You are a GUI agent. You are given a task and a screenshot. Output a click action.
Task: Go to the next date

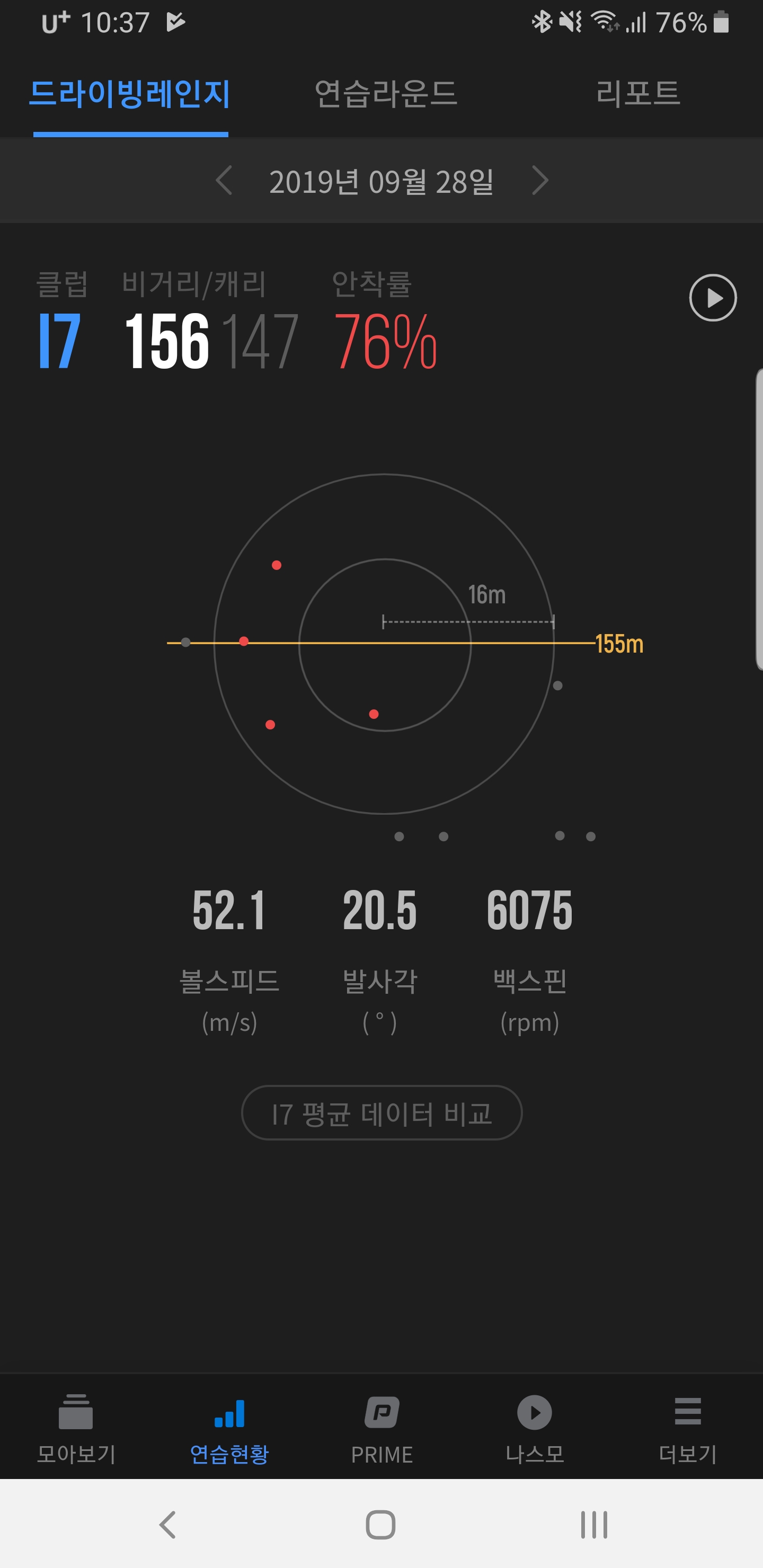[539, 181]
